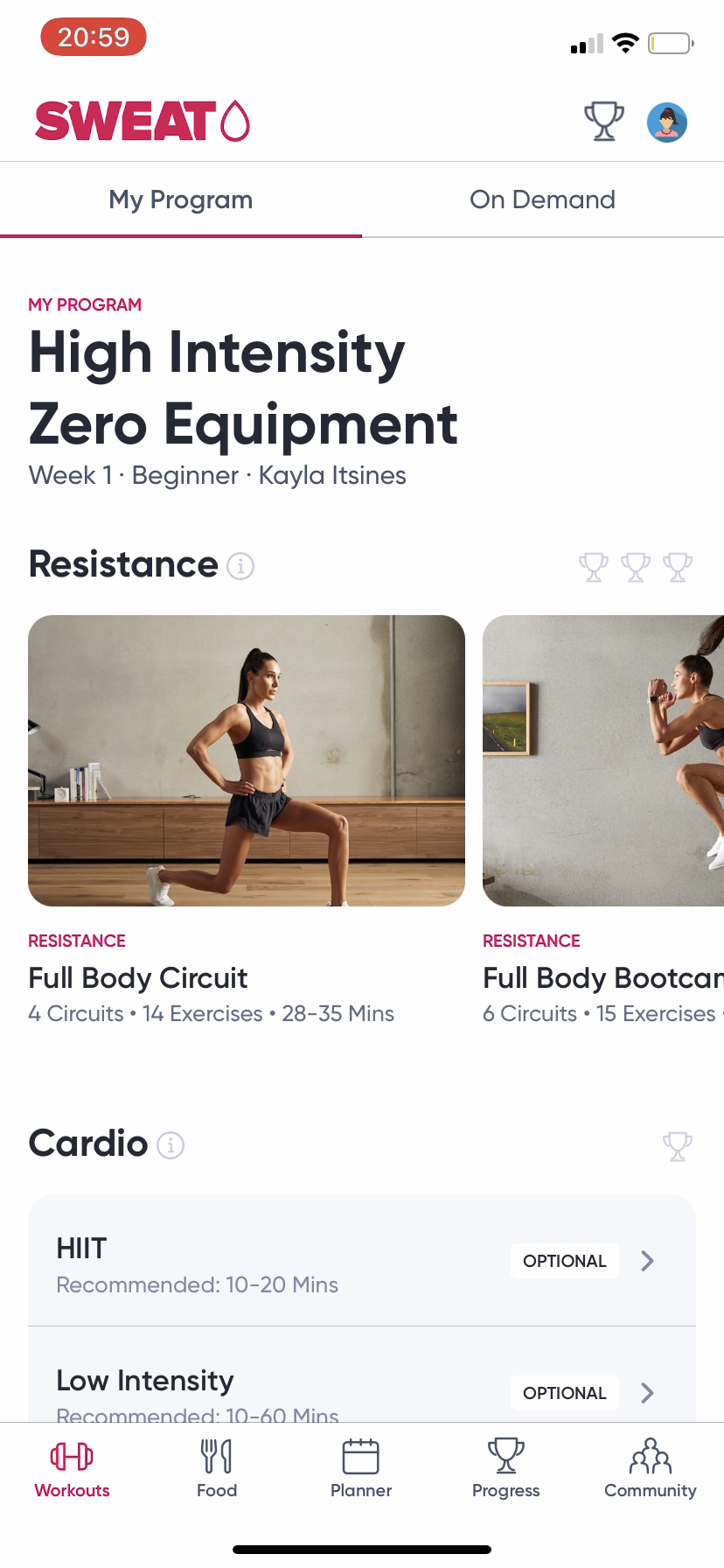
Task: Open the Full Body Circuit workout
Action: (246, 760)
